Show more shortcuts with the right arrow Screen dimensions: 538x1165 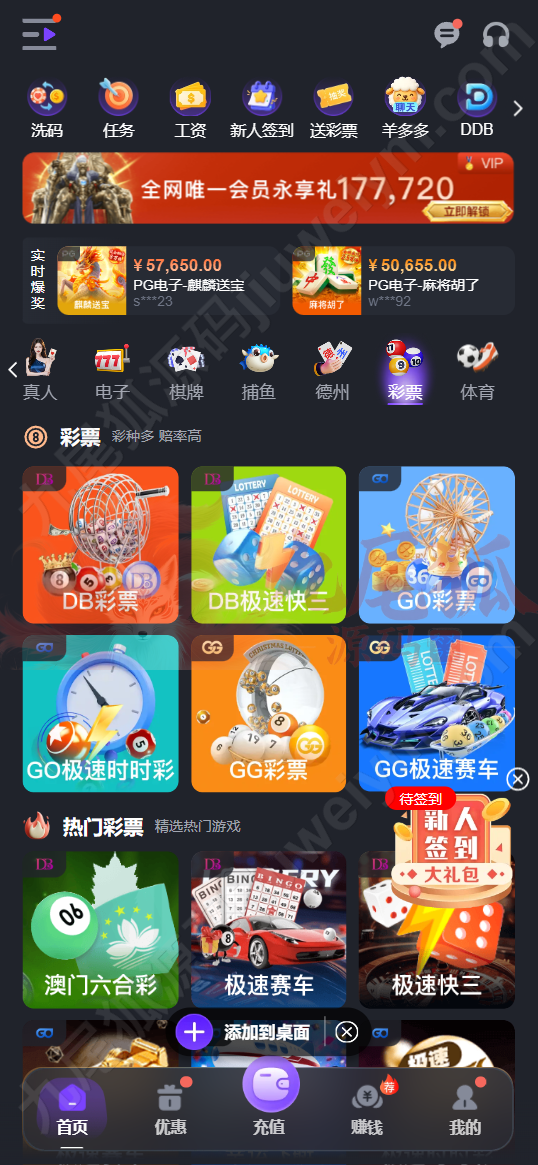point(518,109)
